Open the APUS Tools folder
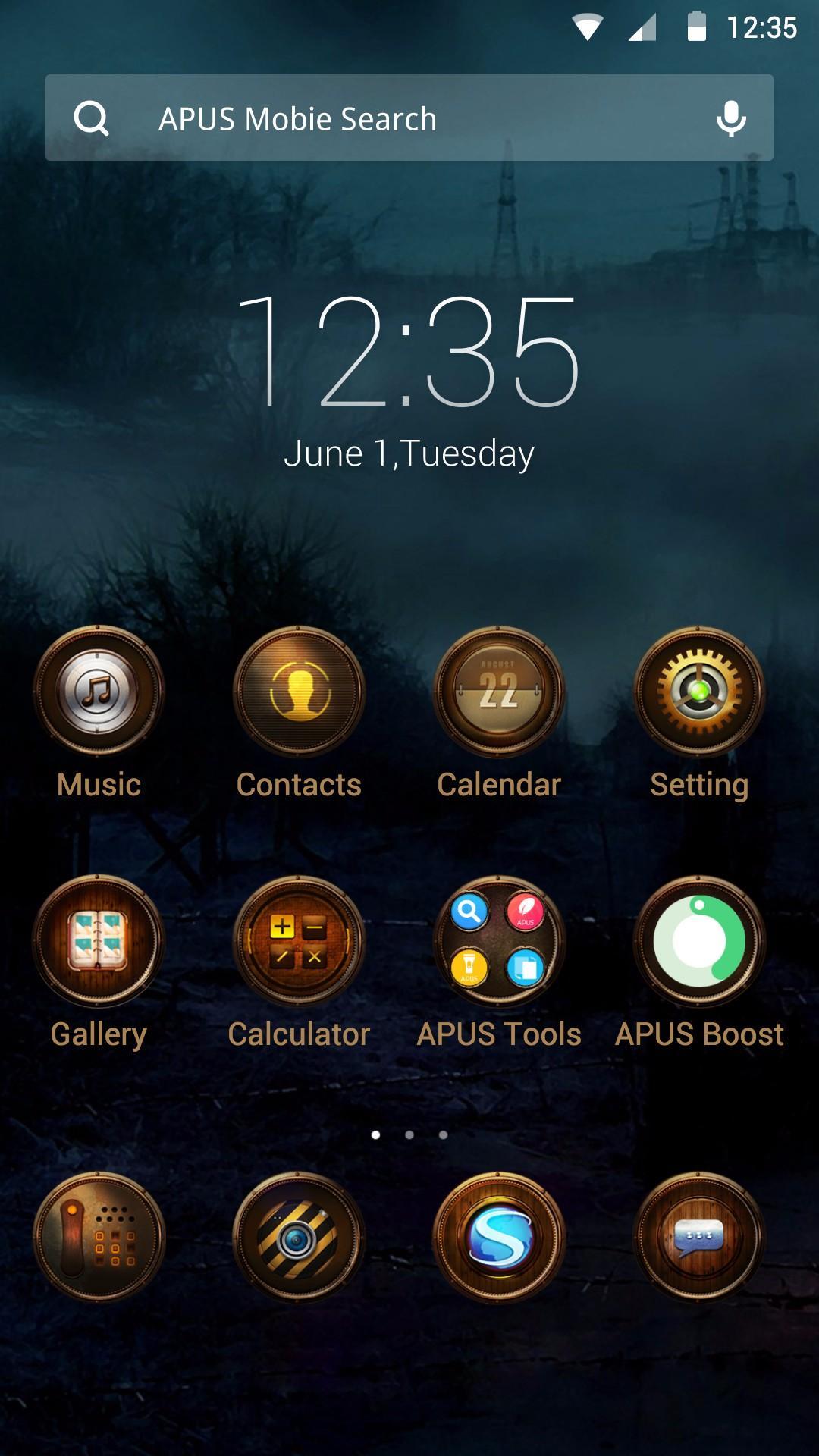Screen dimensions: 819x1456 (498, 941)
